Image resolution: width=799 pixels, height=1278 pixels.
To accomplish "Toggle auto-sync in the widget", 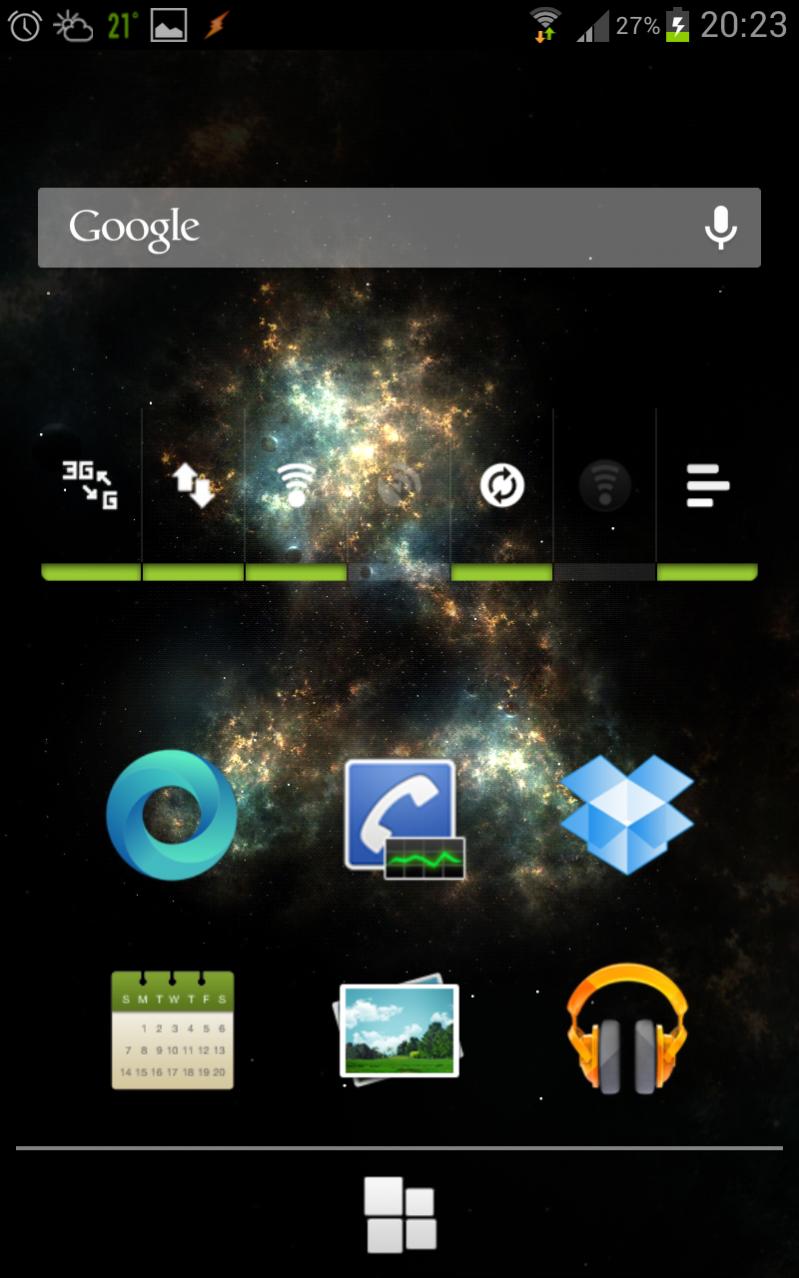I will coord(502,486).
